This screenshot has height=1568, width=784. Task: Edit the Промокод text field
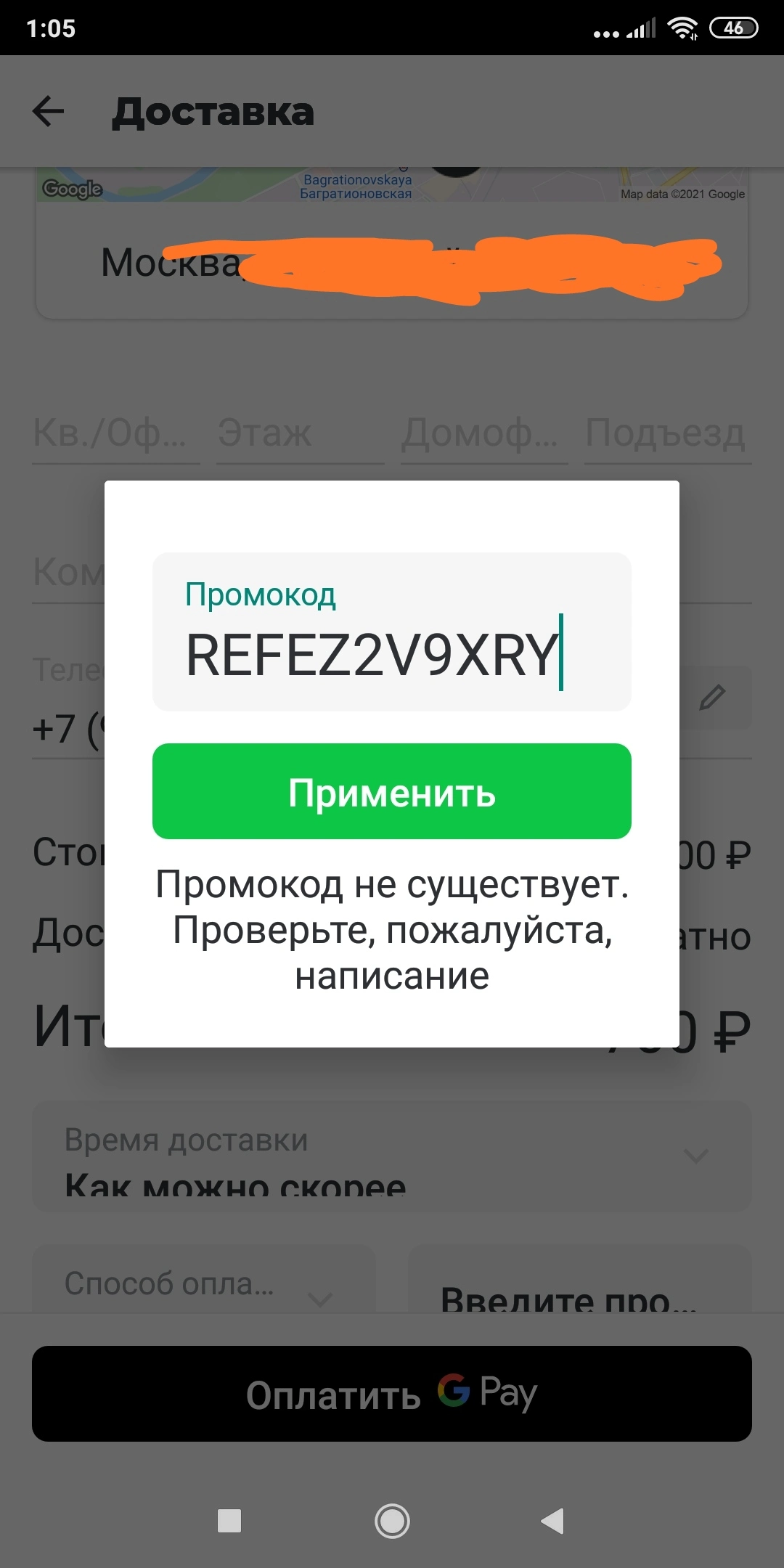pyautogui.click(x=392, y=632)
